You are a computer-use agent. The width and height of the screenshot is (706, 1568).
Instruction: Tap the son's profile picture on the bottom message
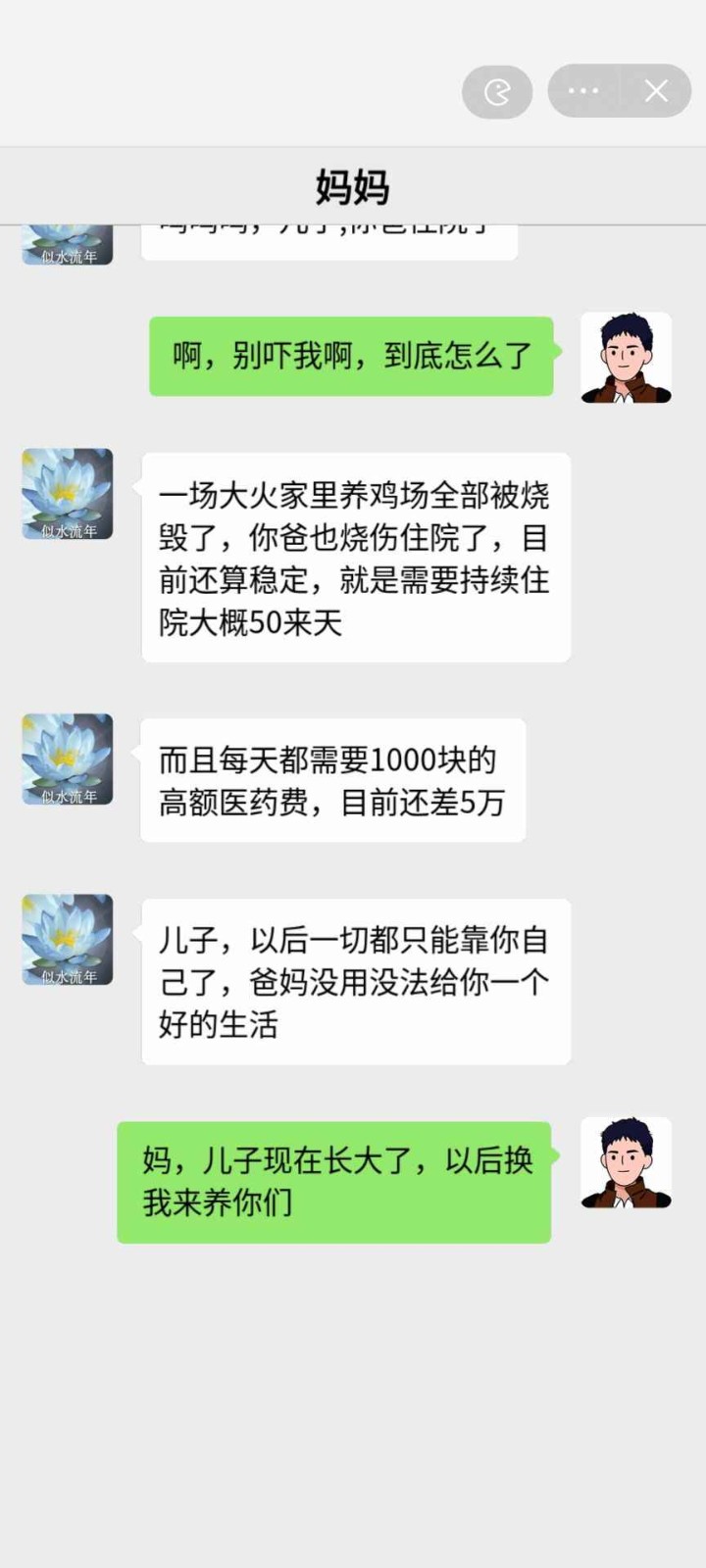click(x=626, y=1163)
